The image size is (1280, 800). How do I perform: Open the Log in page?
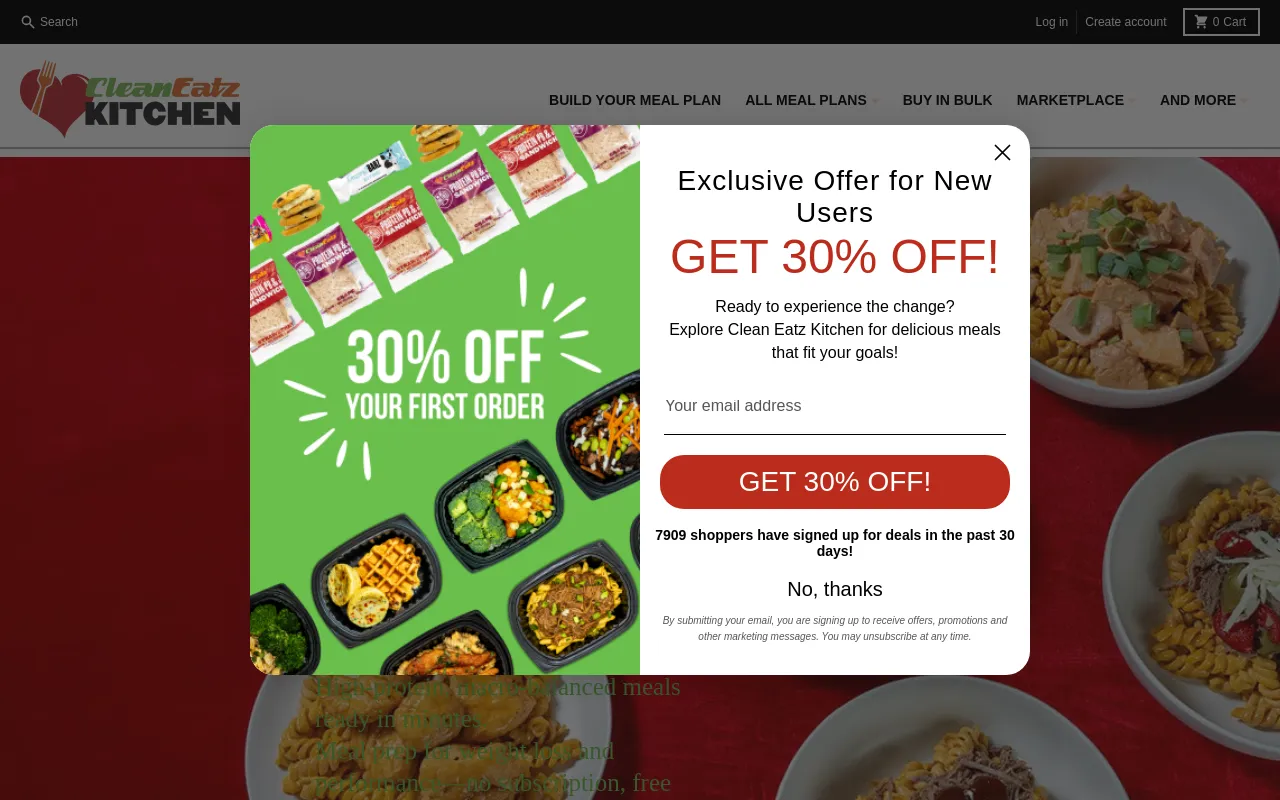1051,22
